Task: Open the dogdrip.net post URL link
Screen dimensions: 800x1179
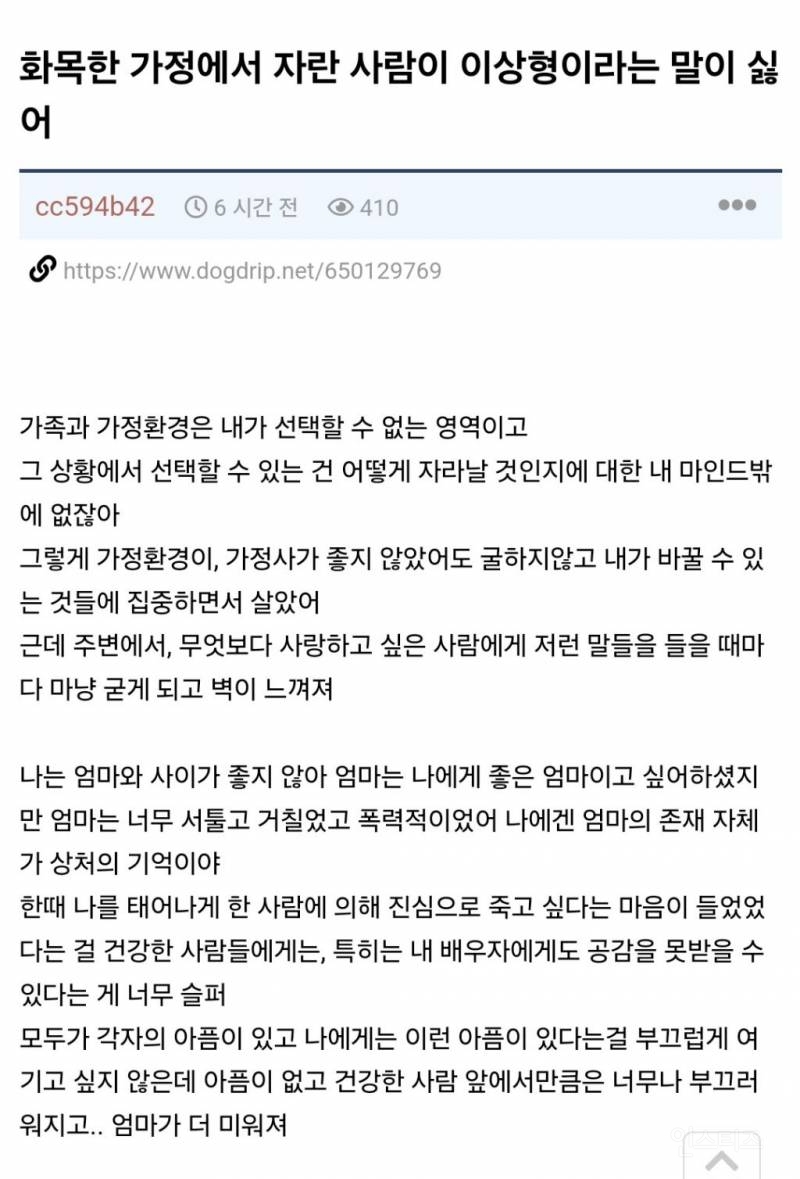Action: 251,271
